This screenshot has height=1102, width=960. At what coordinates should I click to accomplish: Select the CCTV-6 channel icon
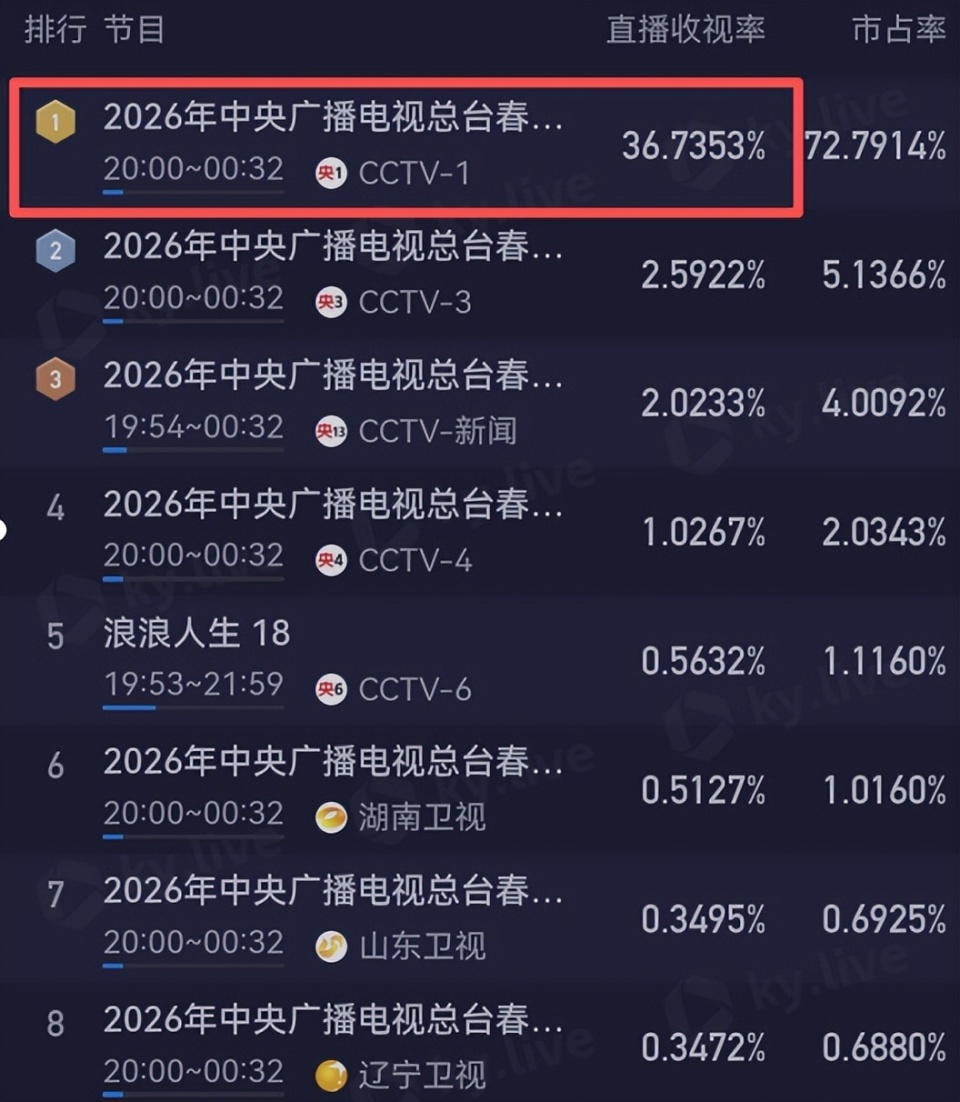pos(331,689)
